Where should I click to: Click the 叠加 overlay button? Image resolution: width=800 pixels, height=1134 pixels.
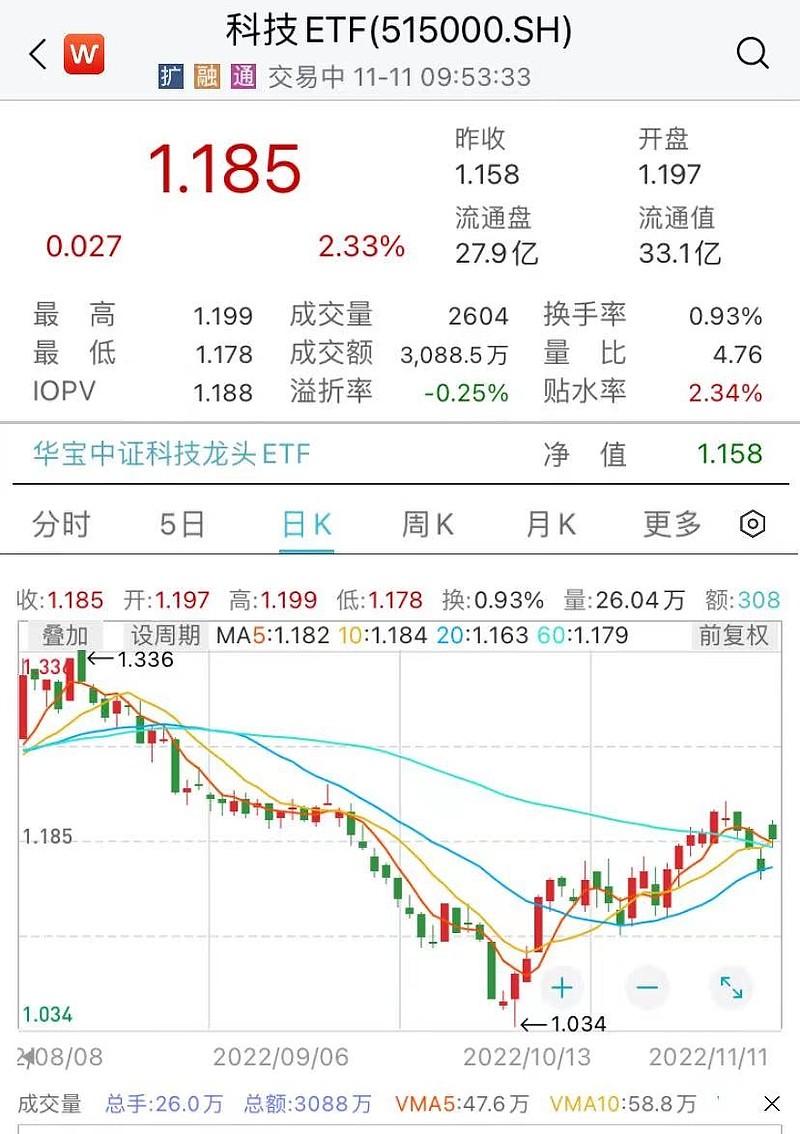(64, 636)
